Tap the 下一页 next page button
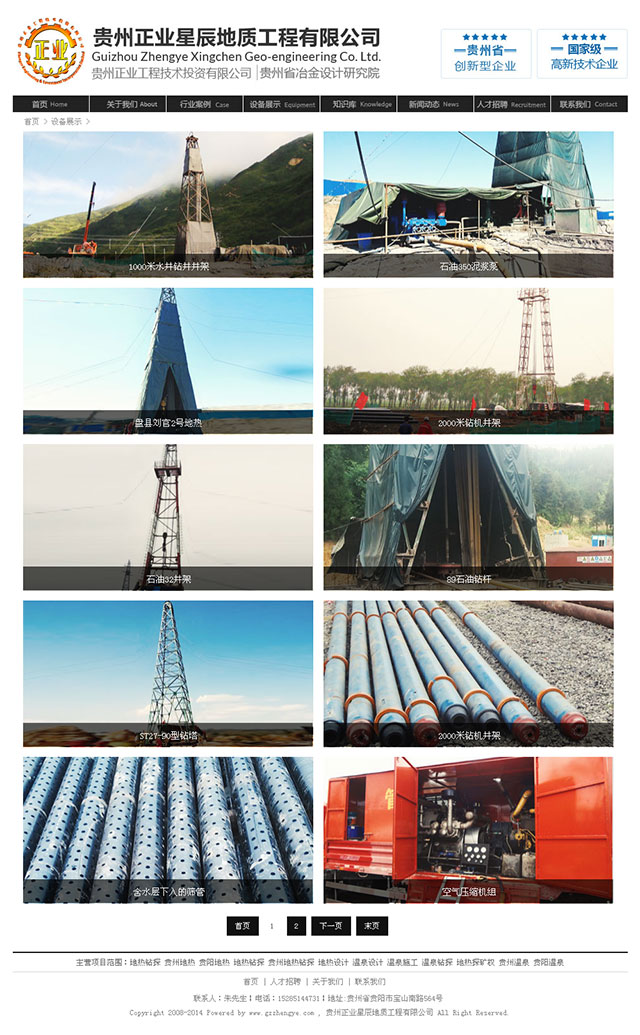The height and width of the screenshot is (1035, 640). (332, 926)
